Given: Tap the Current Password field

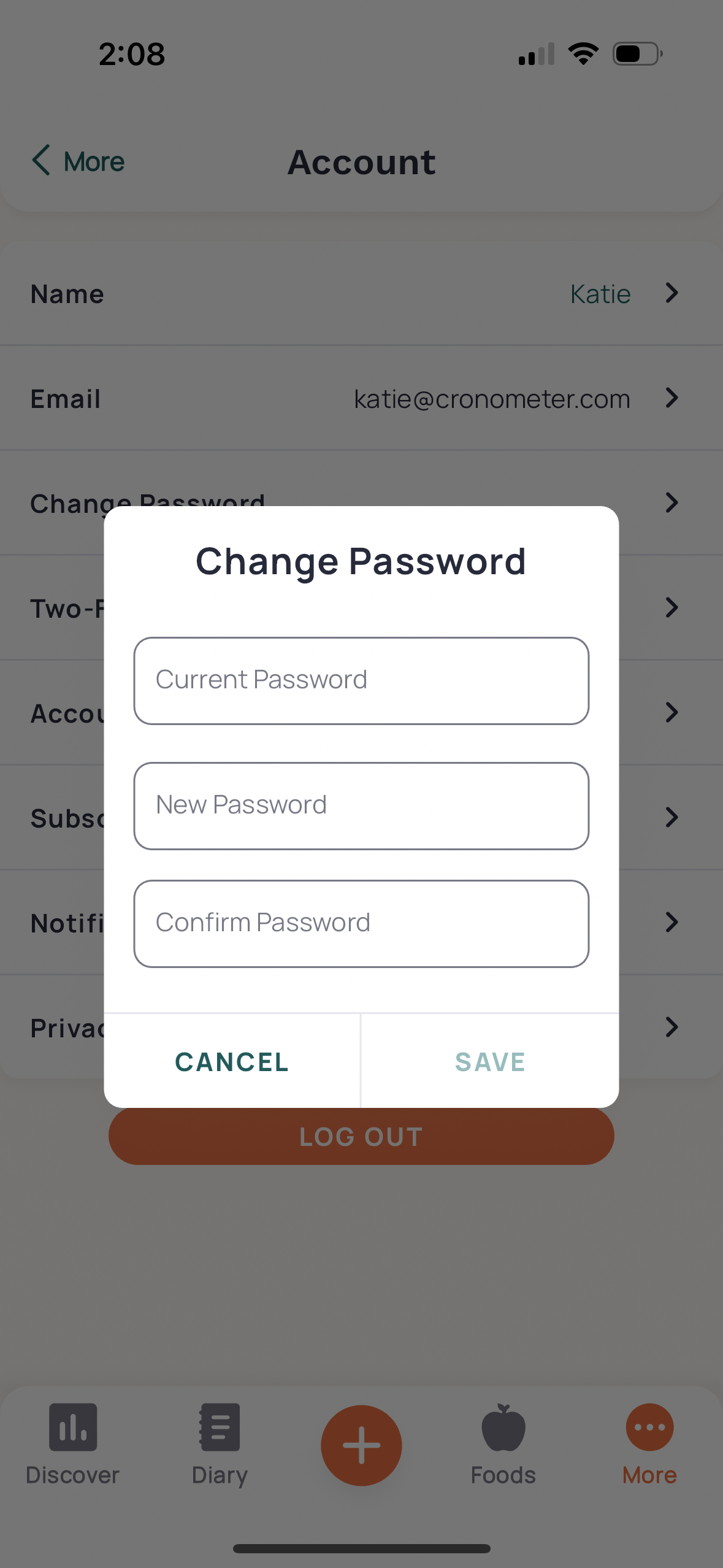Looking at the screenshot, I should [361, 680].
